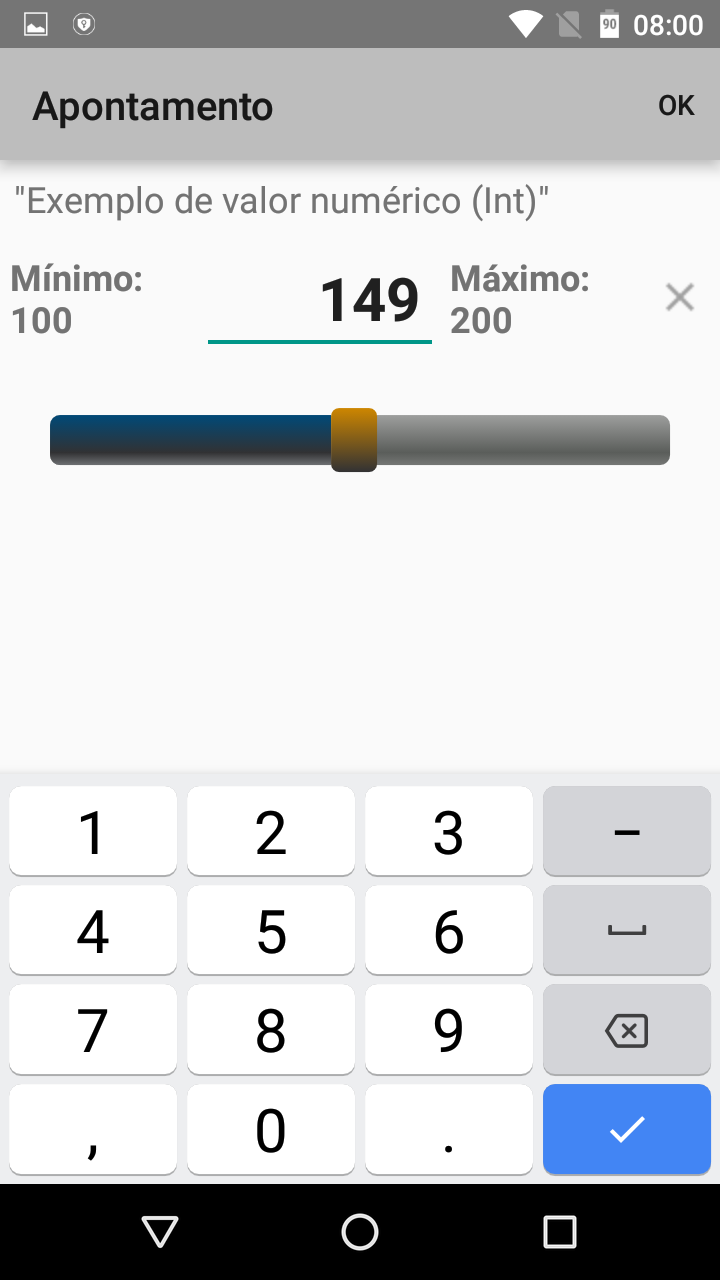This screenshot has height=1280, width=720.
Task: Tap the blue checkmark done key
Action: [627, 1130]
